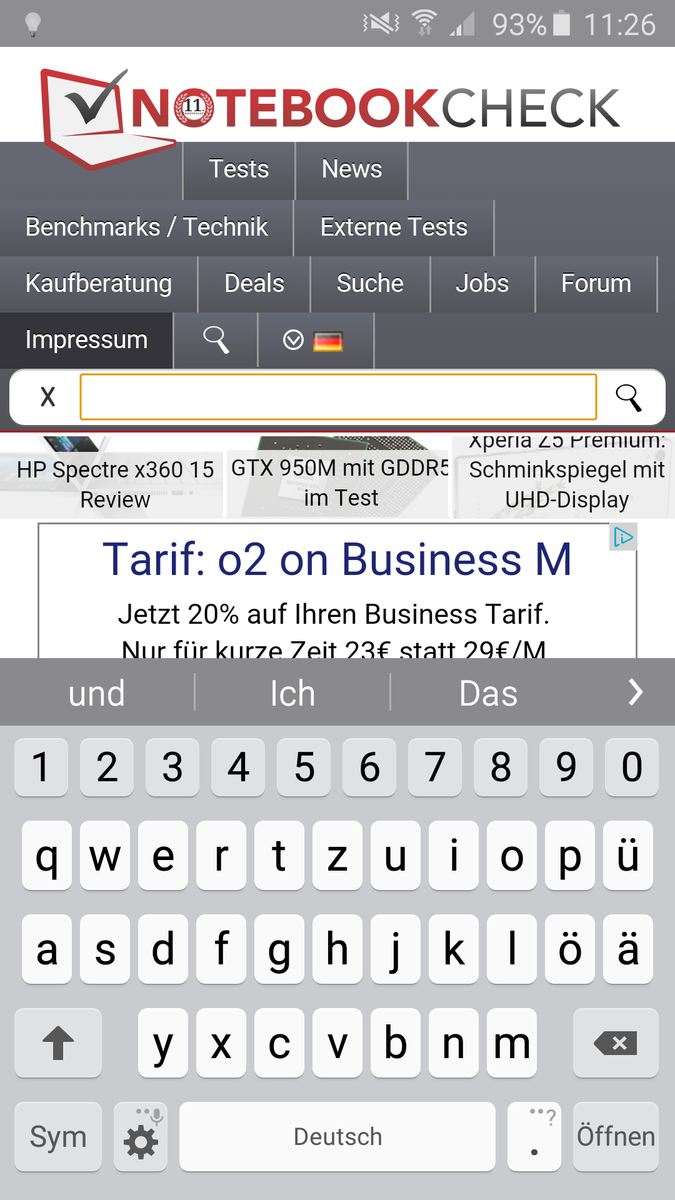Open the Impressum page

(x=86, y=340)
